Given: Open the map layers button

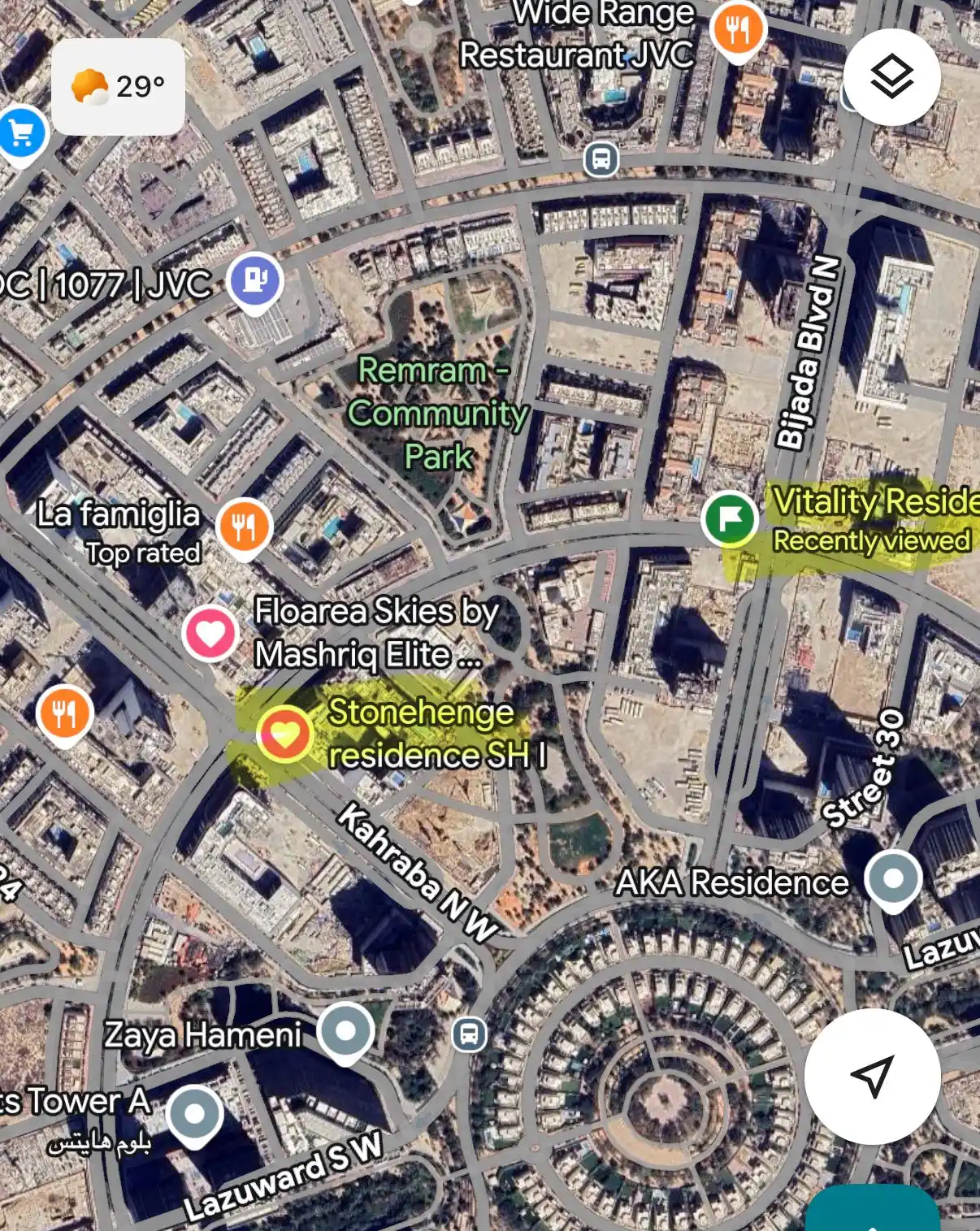Looking at the screenshot, I should [891, 77].
